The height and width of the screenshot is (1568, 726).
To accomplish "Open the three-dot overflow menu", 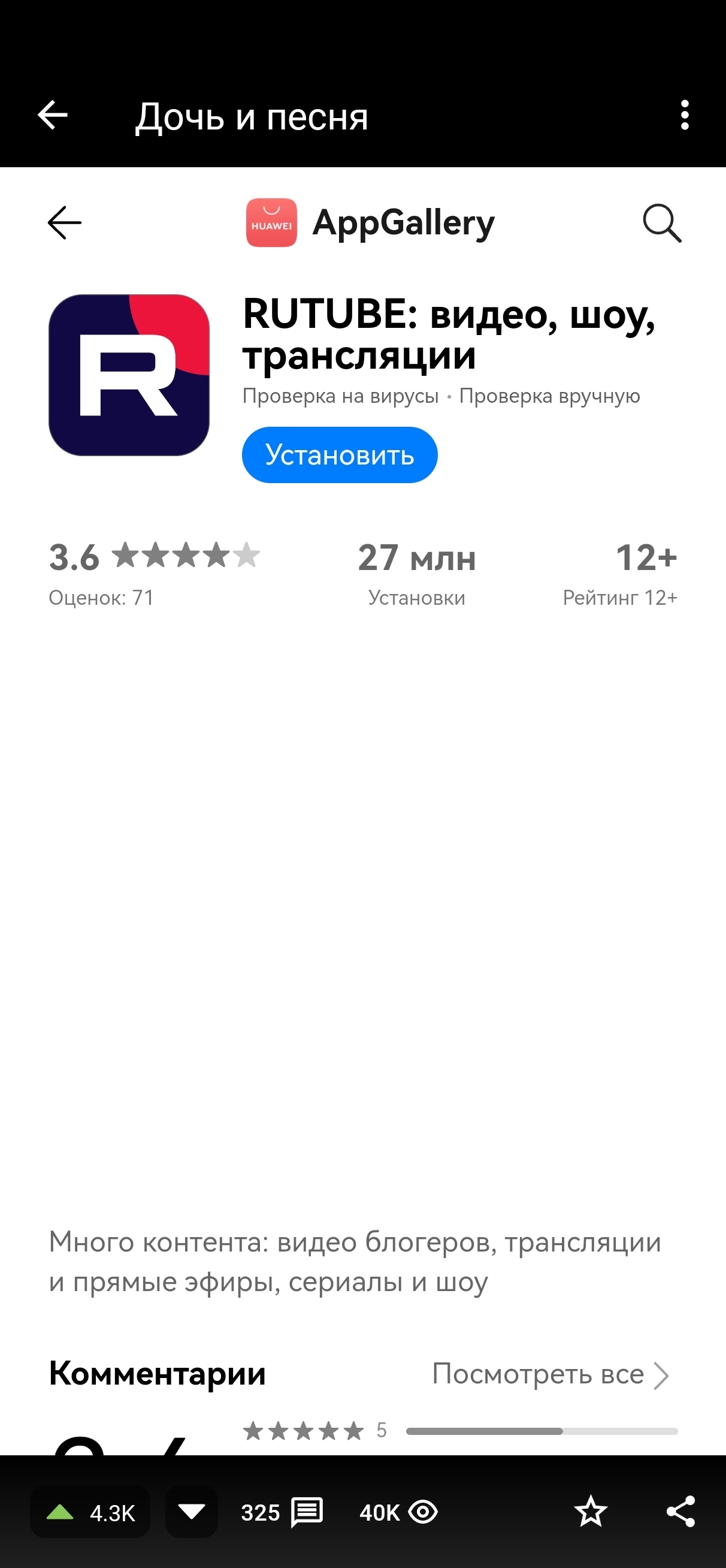I will [x=685, y=115].
